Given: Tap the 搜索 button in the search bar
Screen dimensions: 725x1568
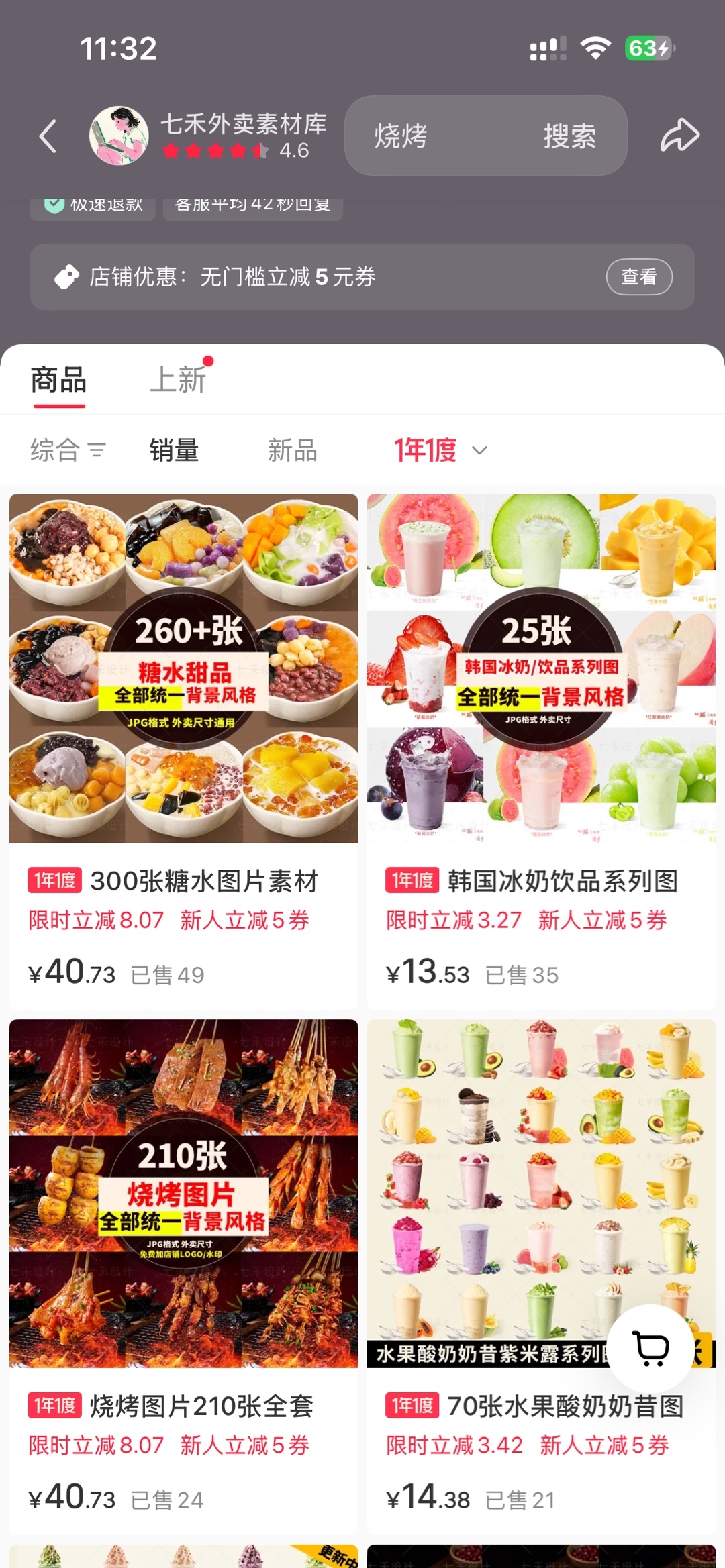Looking at the screenshot, I should click(x=569, y=136).
